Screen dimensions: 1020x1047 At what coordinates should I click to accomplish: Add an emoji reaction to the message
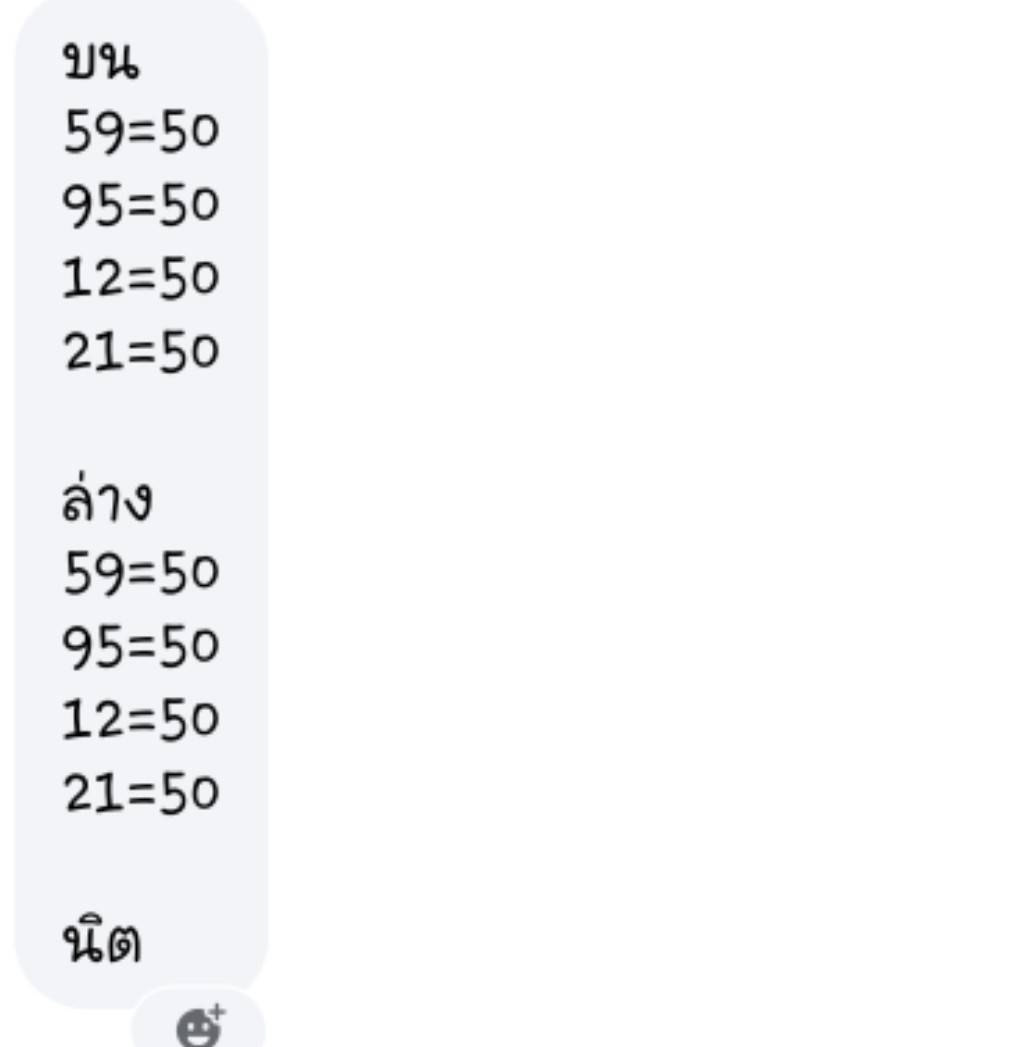200,1026
